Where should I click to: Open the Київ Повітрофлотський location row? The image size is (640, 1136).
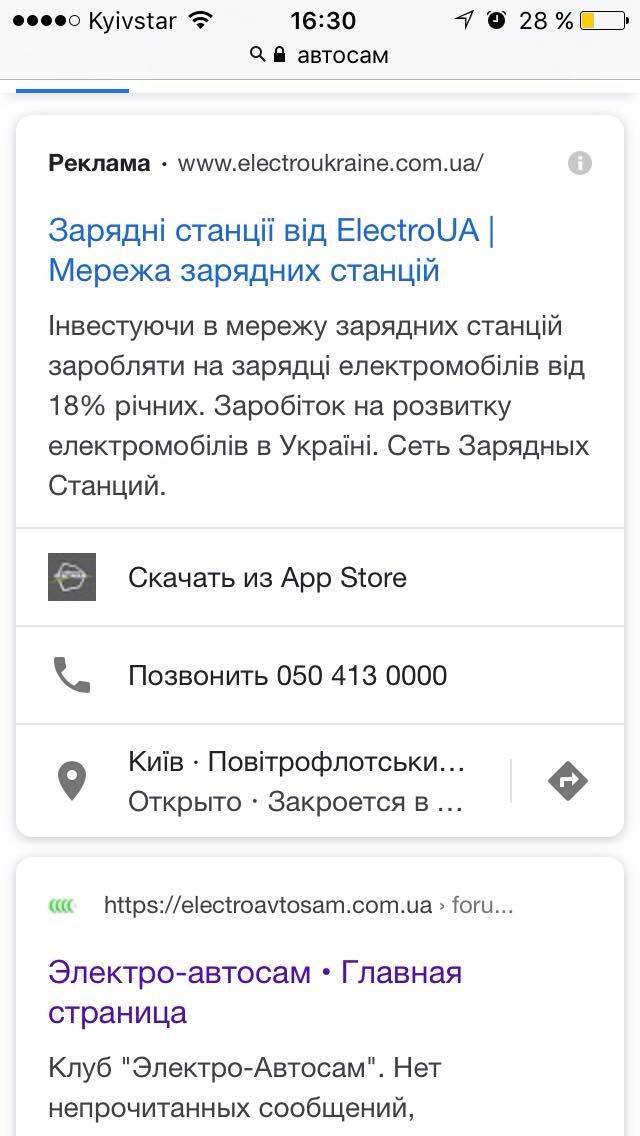296,781
